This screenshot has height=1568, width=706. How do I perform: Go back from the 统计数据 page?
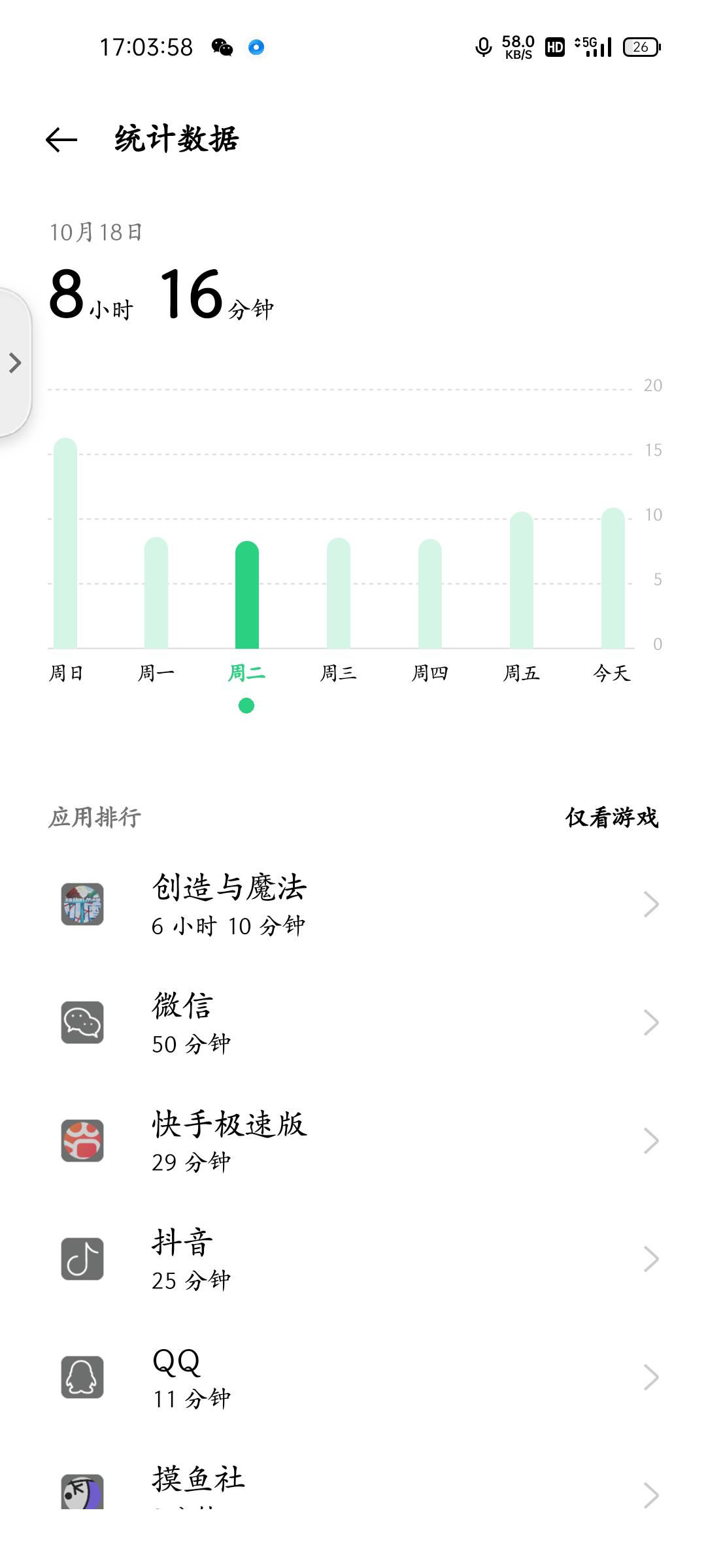61,139
